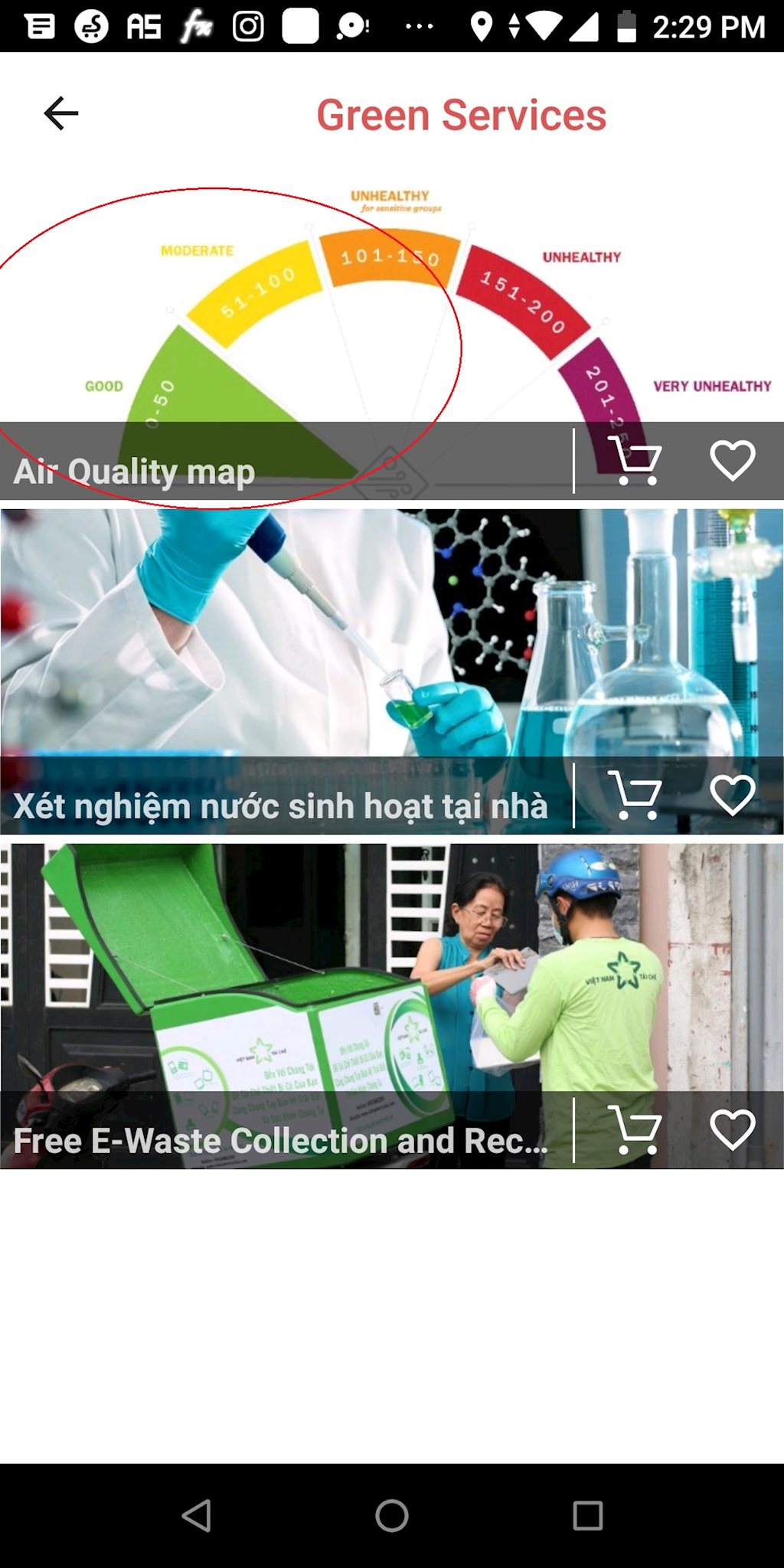Add Xét nghiệm nước sinh hoạt to cart
The height and width of the screenshot is (1568, 784).
point(635,796)
